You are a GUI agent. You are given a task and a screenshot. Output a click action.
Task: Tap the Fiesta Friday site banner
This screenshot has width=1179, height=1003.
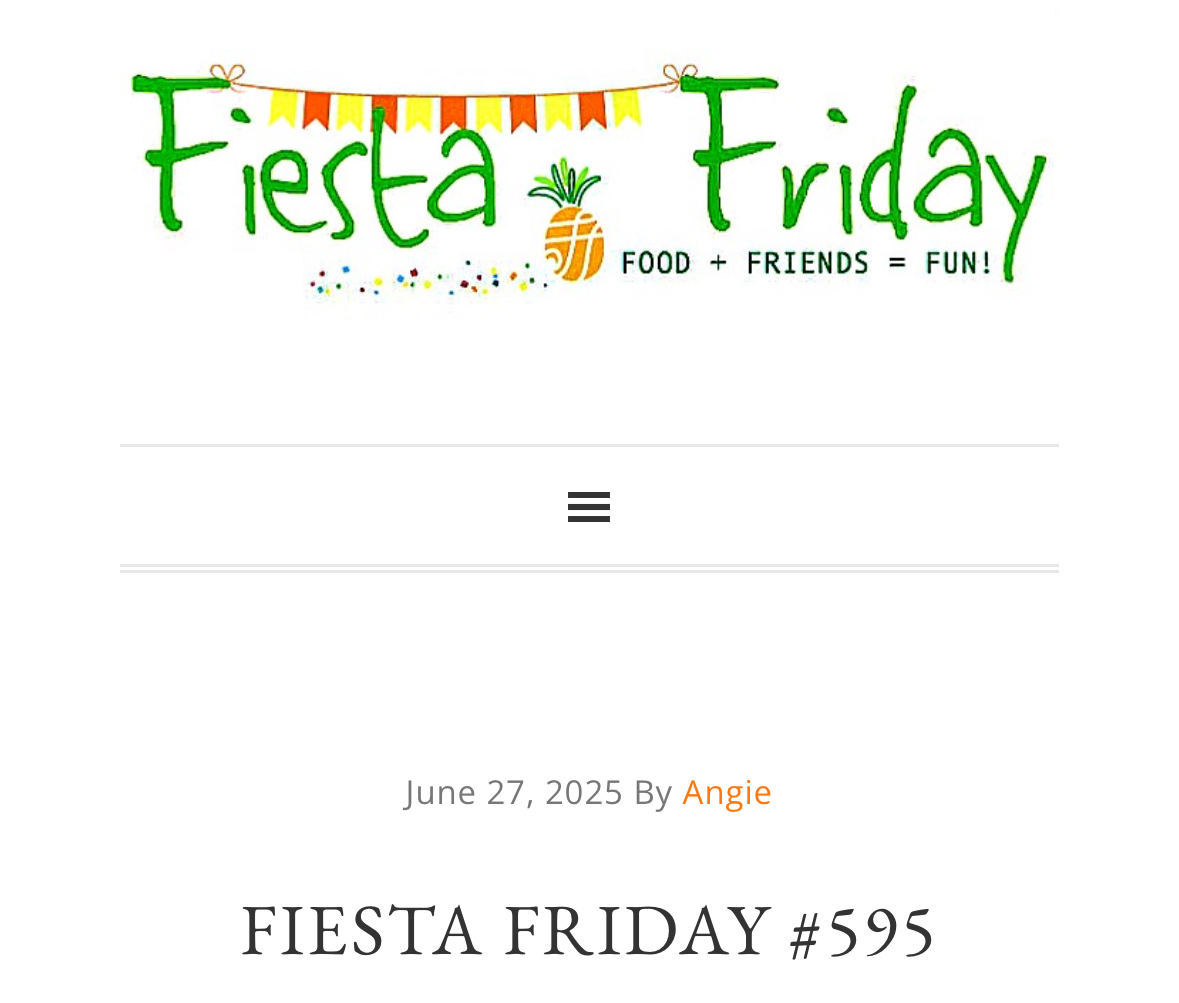(589, 182)
